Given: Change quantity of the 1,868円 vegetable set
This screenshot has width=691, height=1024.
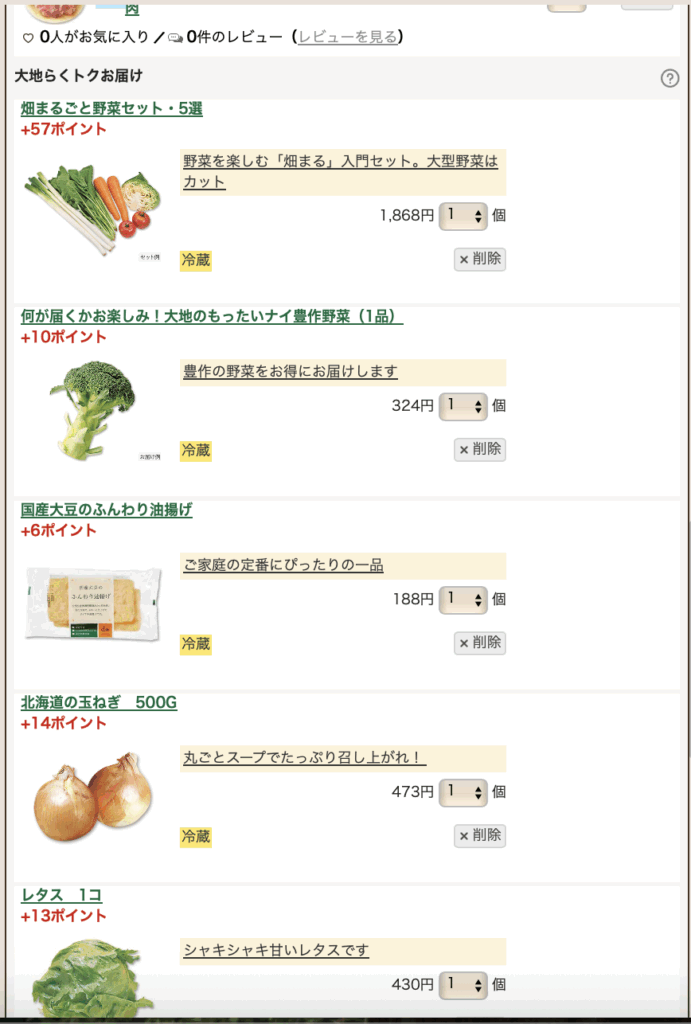Looking at the screenshot, I should [463, 215].
